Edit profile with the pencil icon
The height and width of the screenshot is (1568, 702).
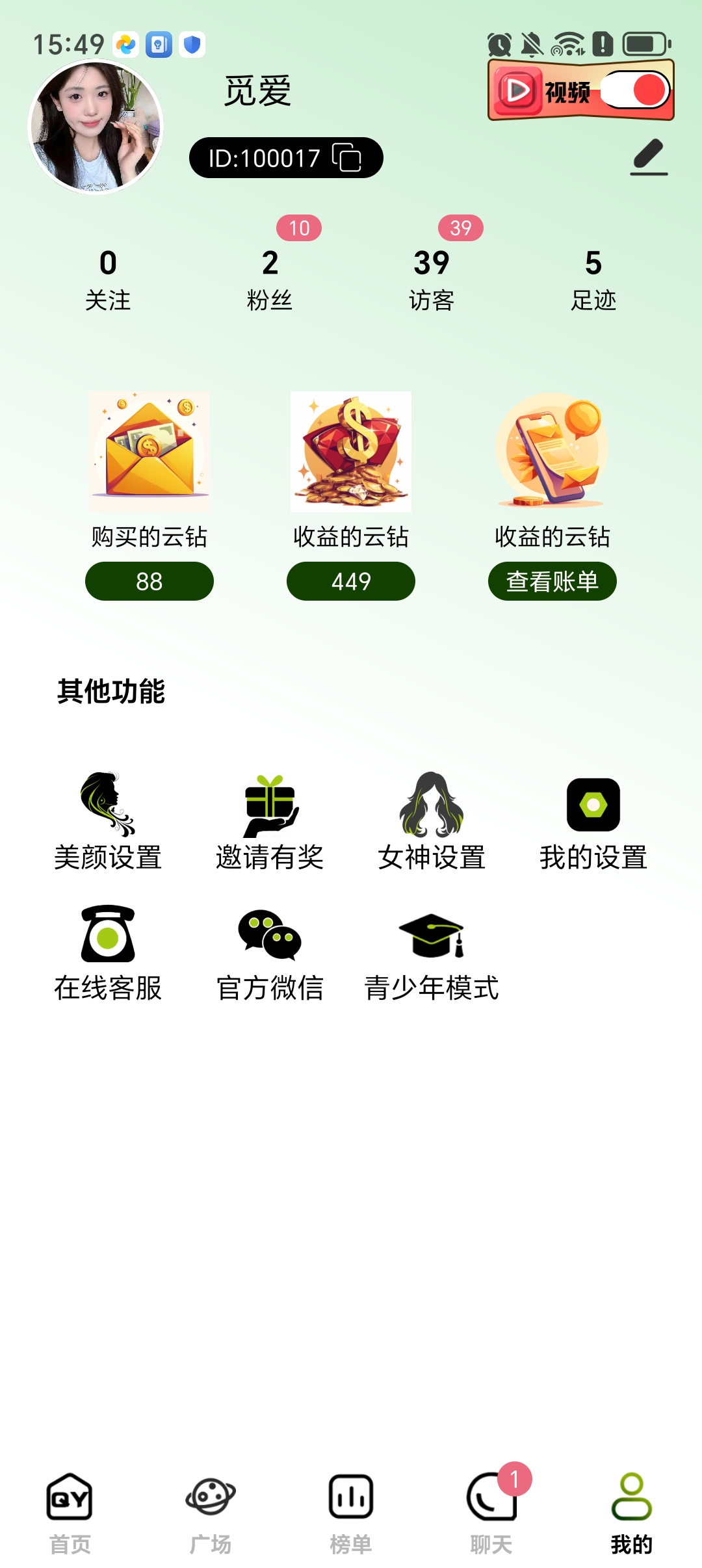point(649,157)
